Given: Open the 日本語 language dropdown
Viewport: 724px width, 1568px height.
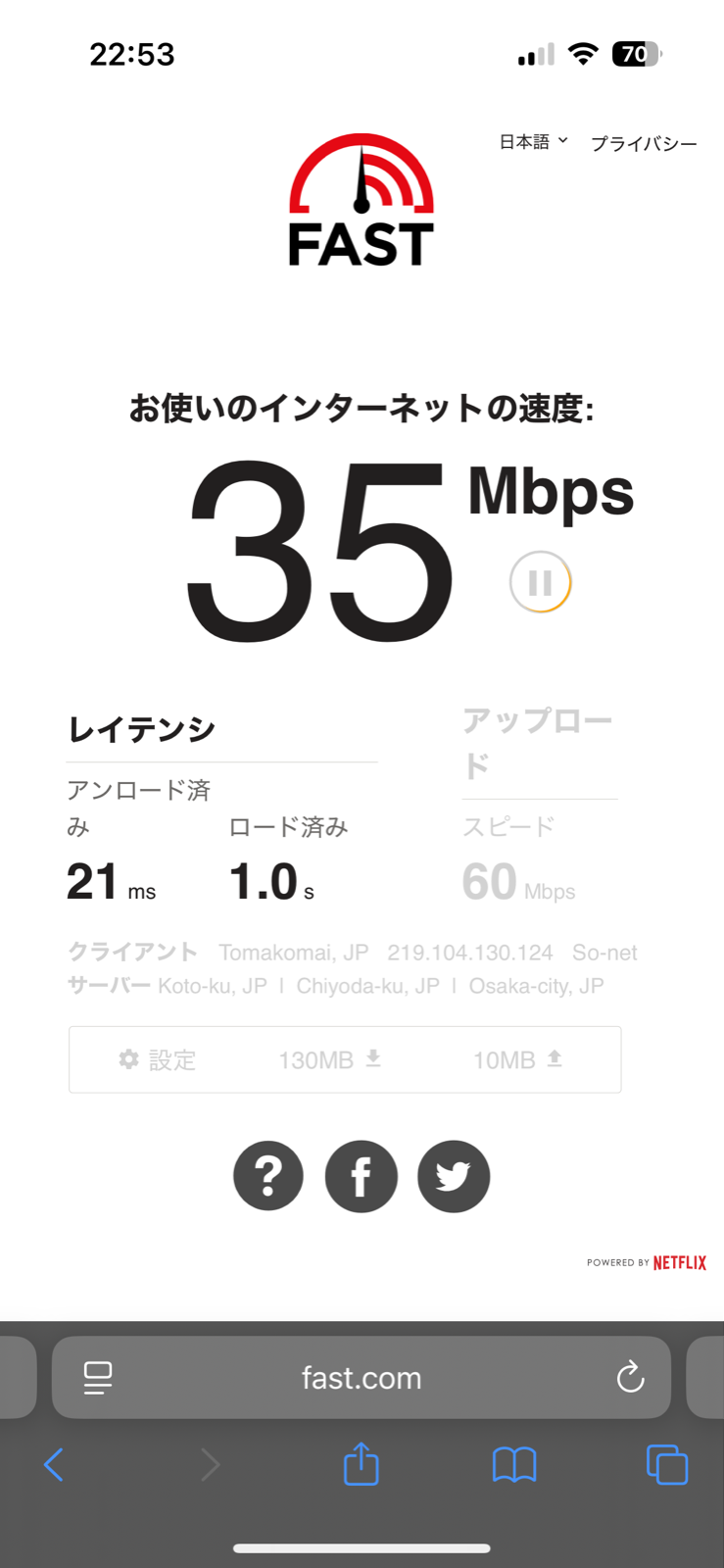Looking at the screenshot, I should (x=533, y=142).
